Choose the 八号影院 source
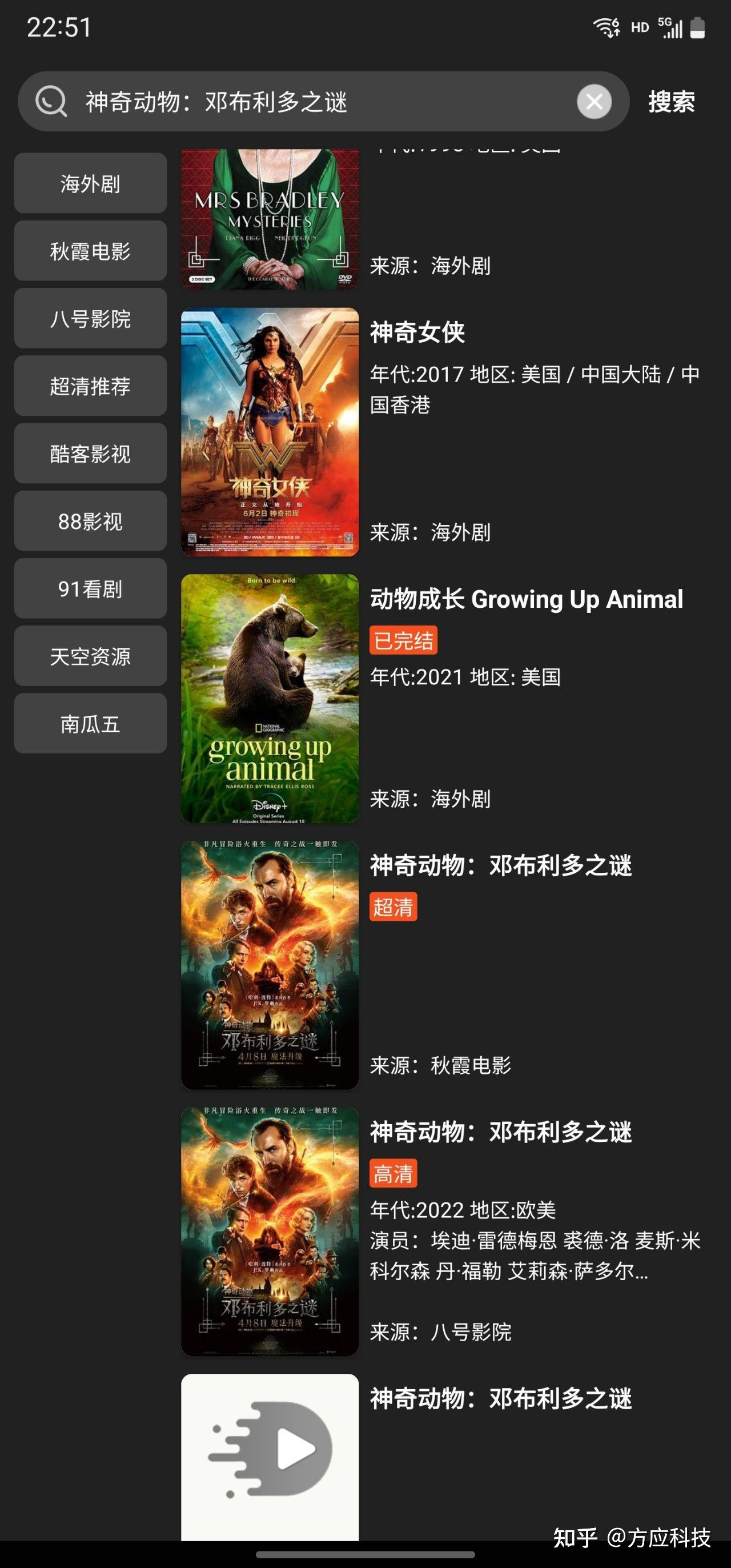 90,318
